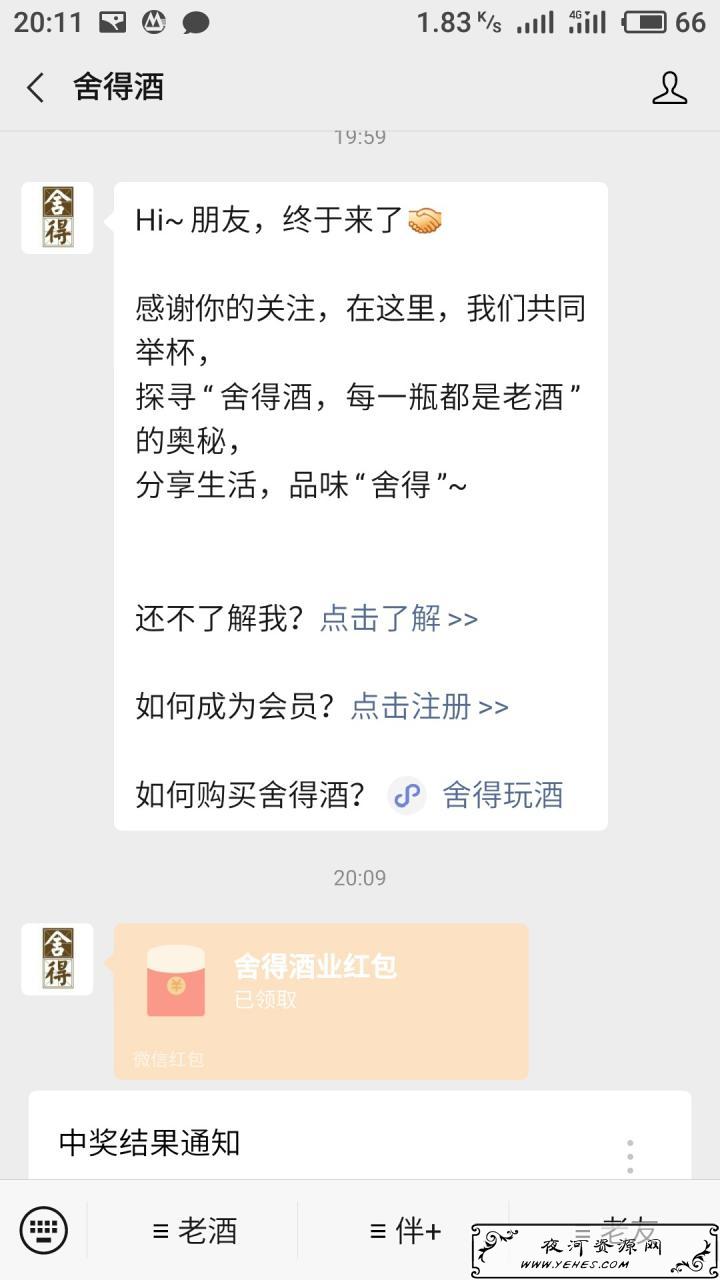The width and height of the screenshot is (720, 1280).
Task: Open the account profile icon
Action: tap(669, 88)
